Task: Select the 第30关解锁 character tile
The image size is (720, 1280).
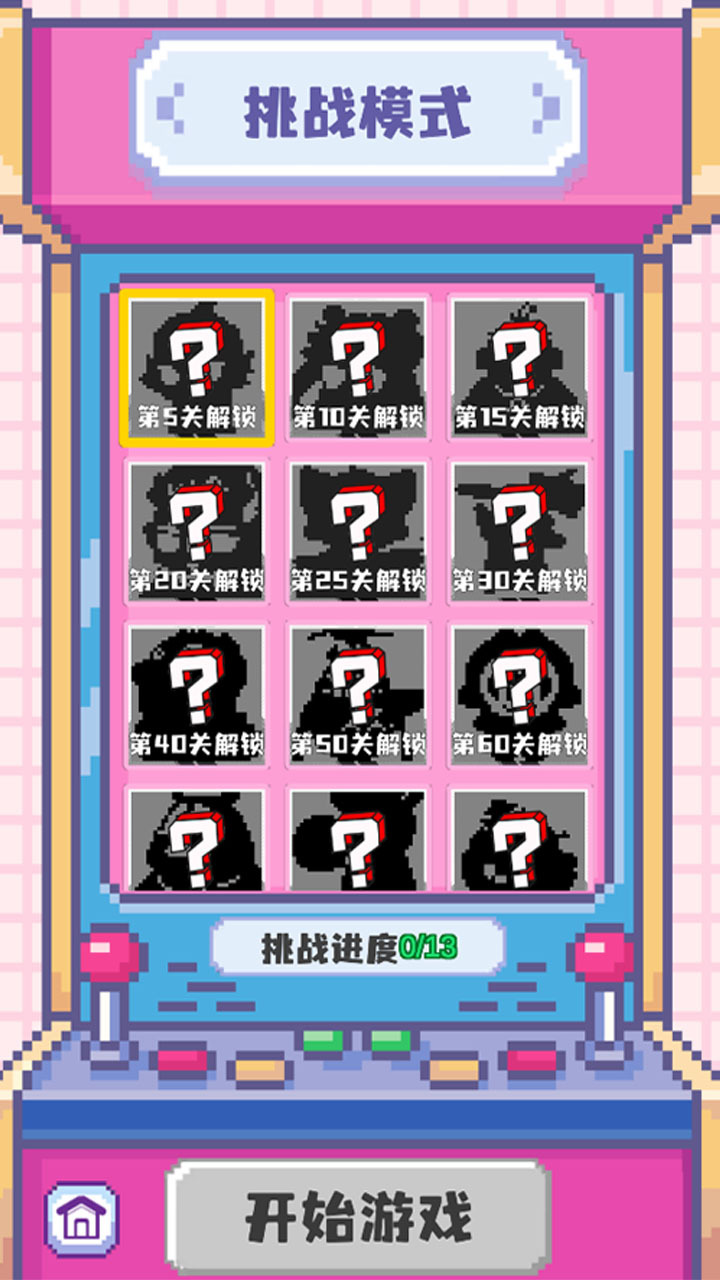Action: (518, 531)
